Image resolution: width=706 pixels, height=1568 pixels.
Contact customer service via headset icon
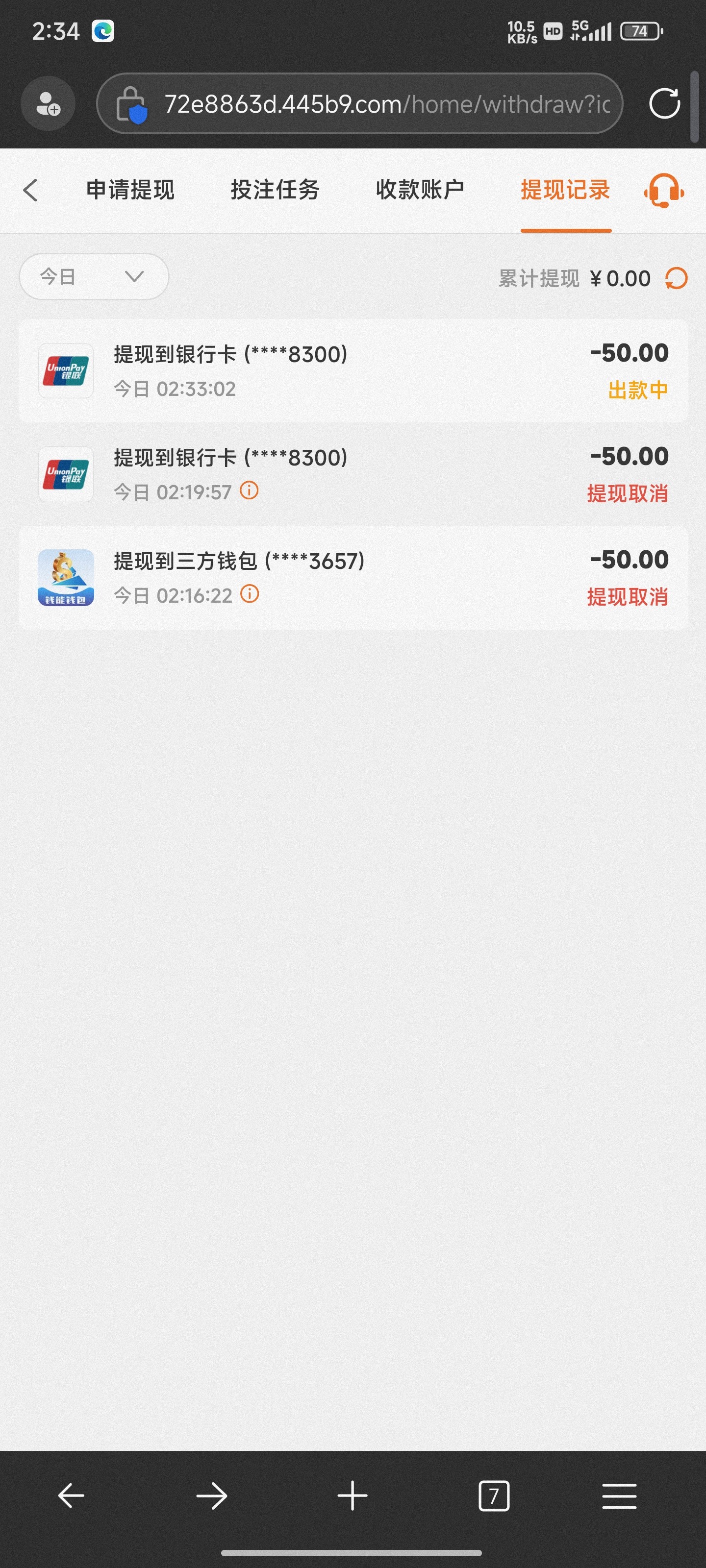[663, 191]
